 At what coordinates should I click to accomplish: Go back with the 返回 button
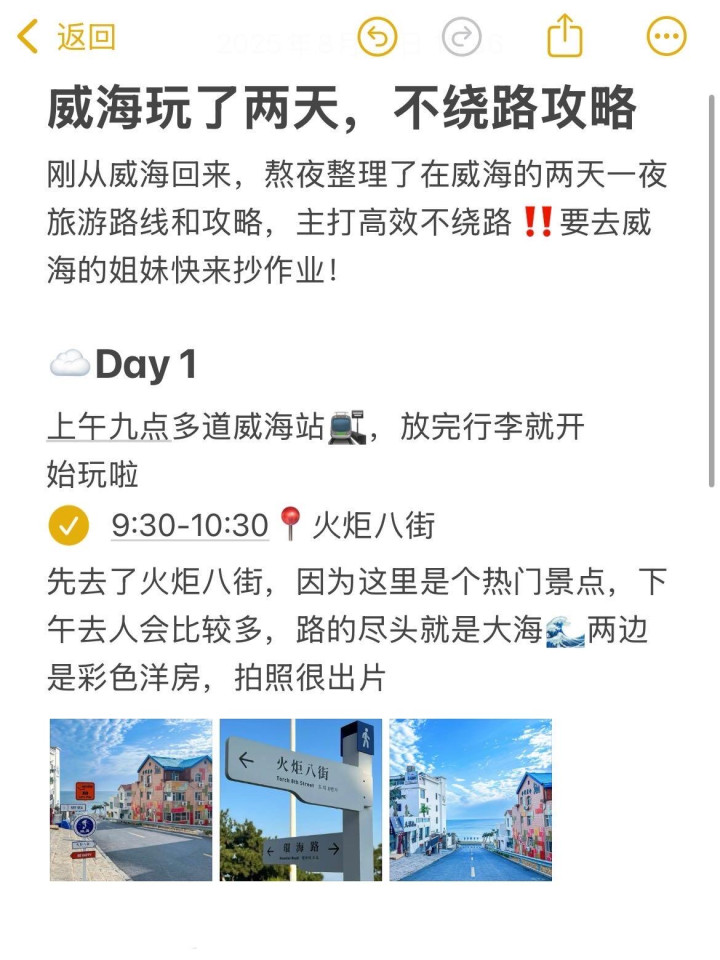[67, 38]
